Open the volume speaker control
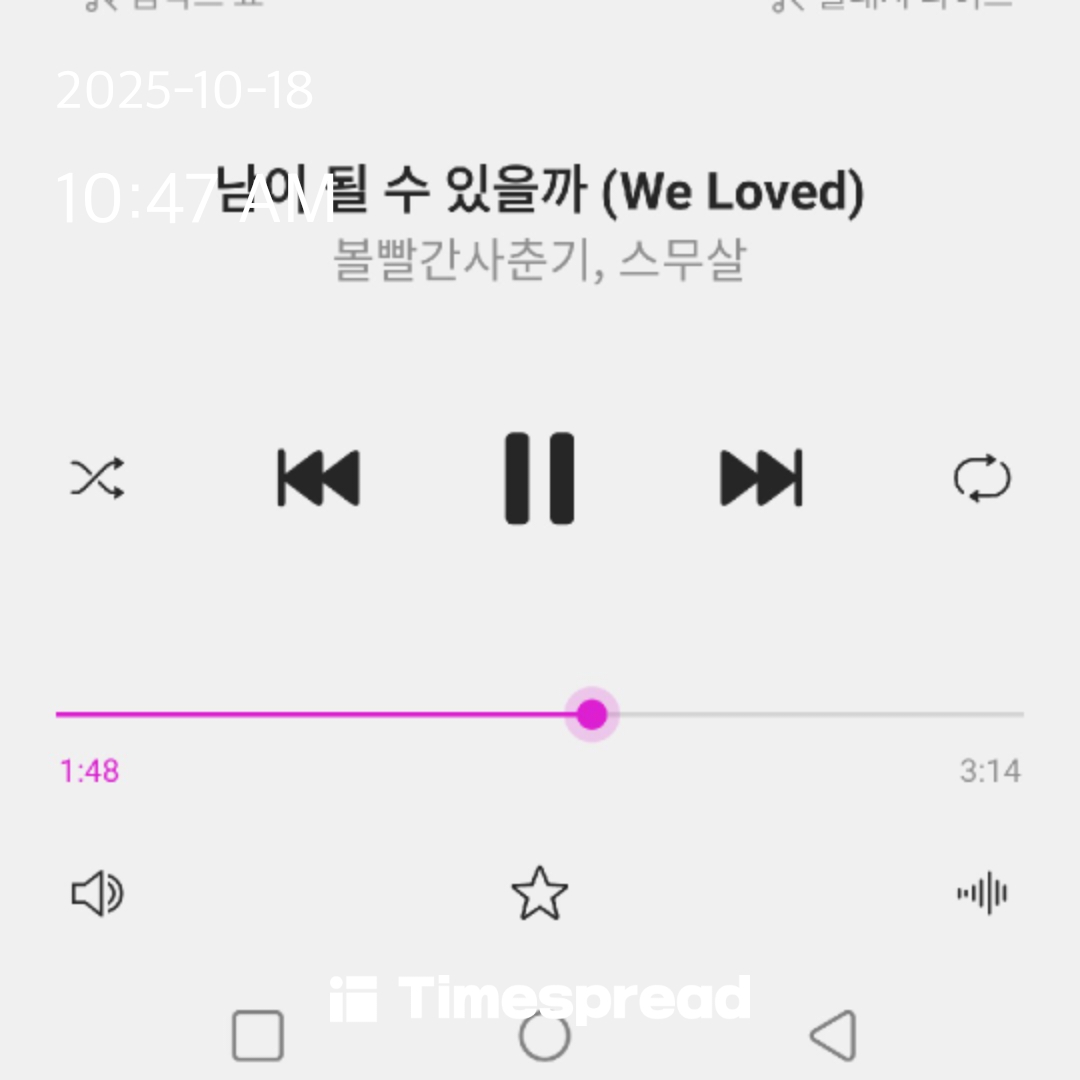Image resolution: width=1080 pixels, height=1080 pixels. [x=97, y=893]
